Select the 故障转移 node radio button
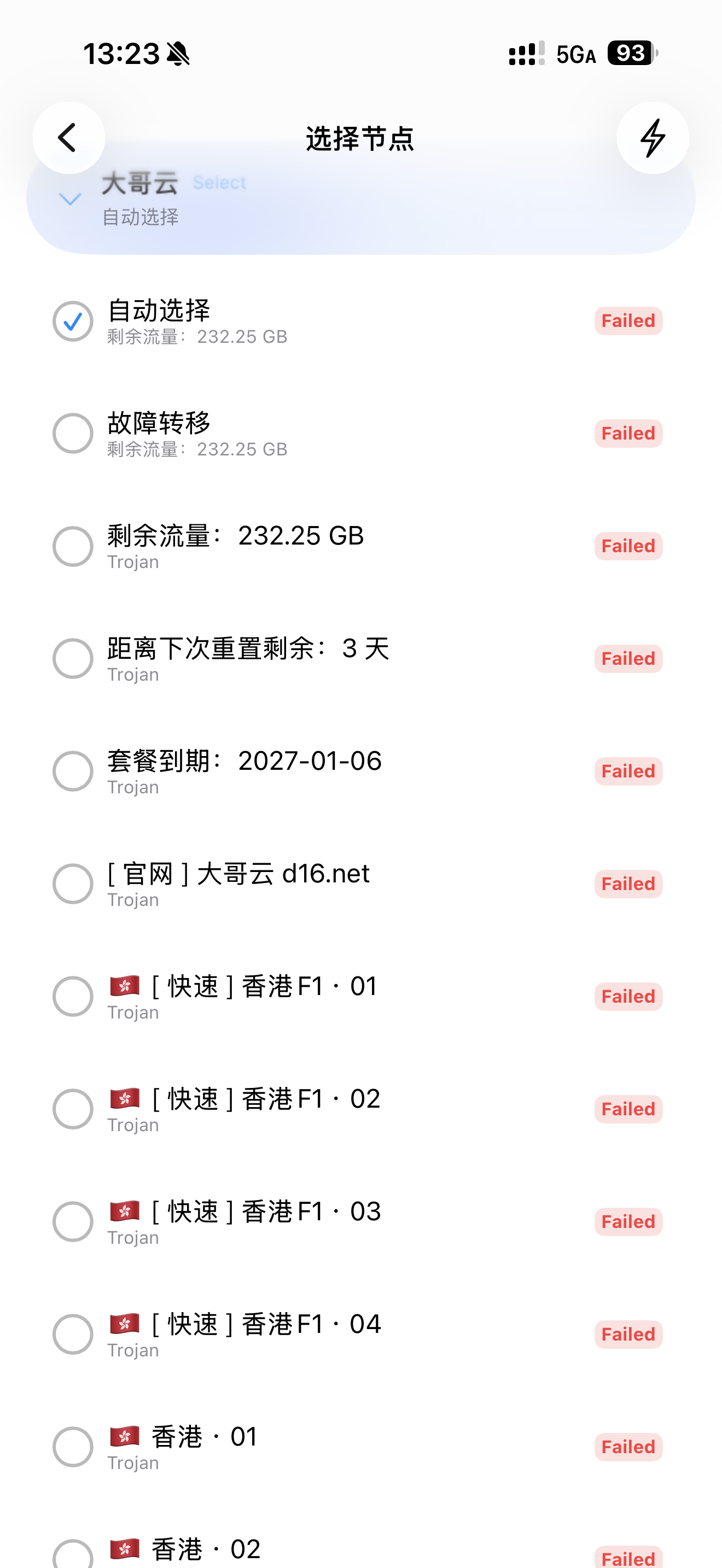722x1568 pixels. point(72,433)
